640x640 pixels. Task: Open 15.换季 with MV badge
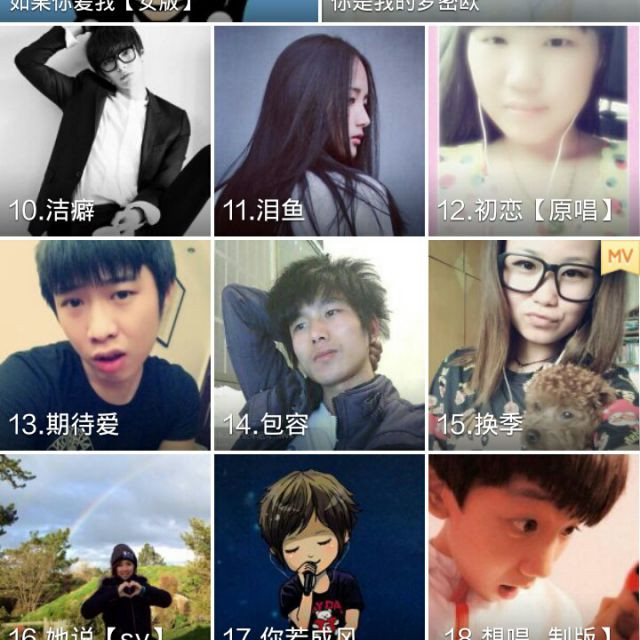pos(534,345)
